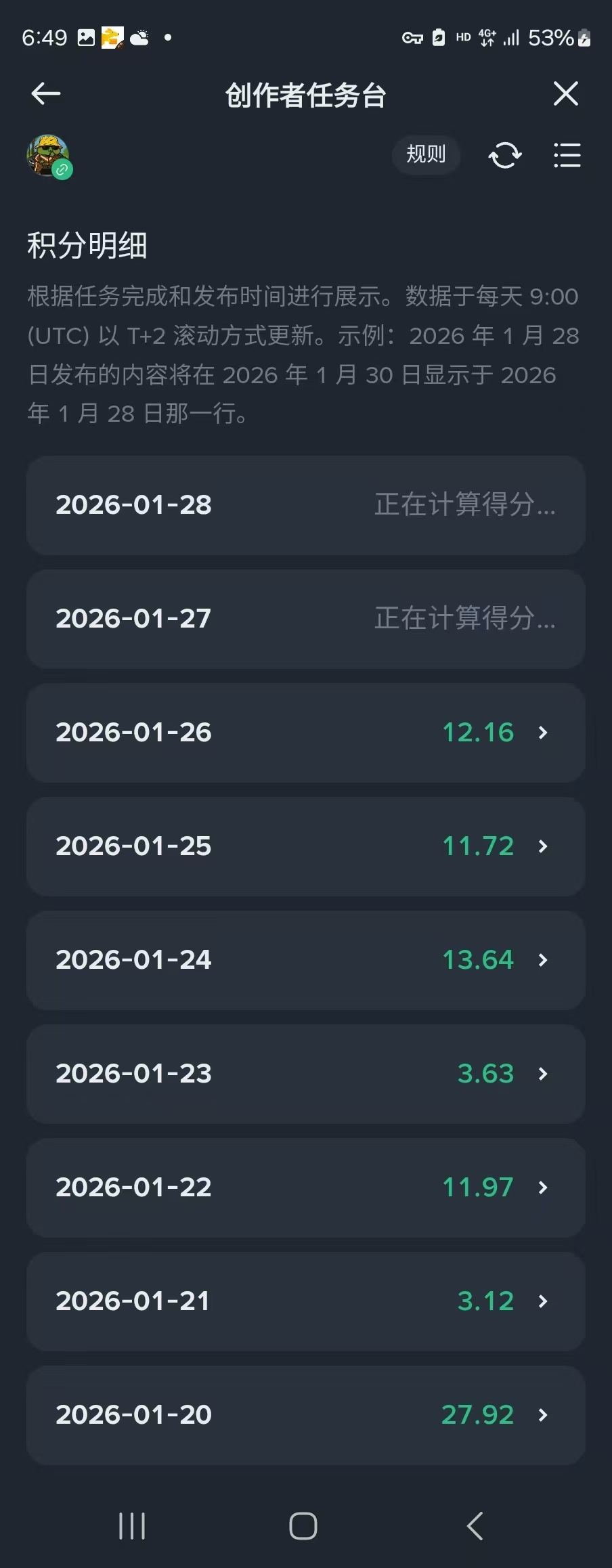612x1568 pixels.
Task: Open the 2026-01-23 row showing 3.63
Action: (x=306, y=1074)
